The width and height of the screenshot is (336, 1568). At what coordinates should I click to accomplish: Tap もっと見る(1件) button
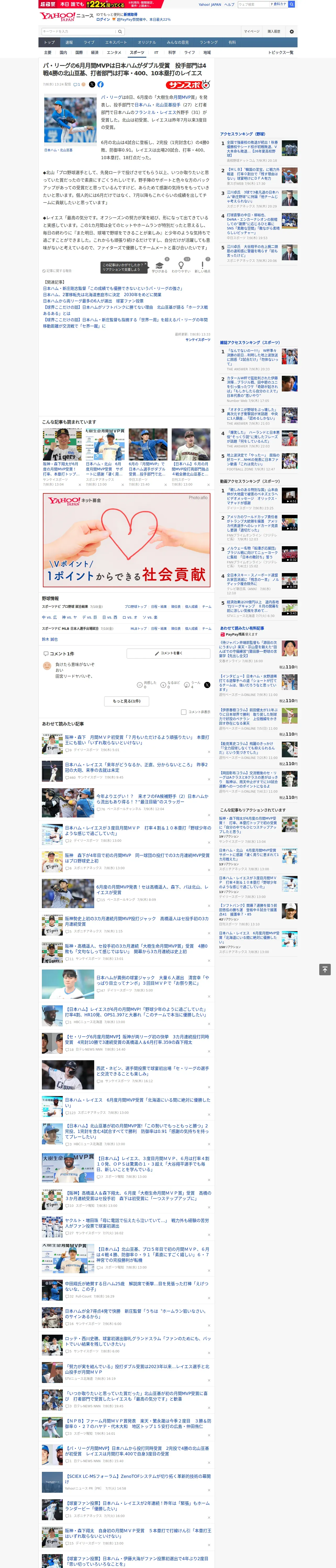[x=127, y=701]
